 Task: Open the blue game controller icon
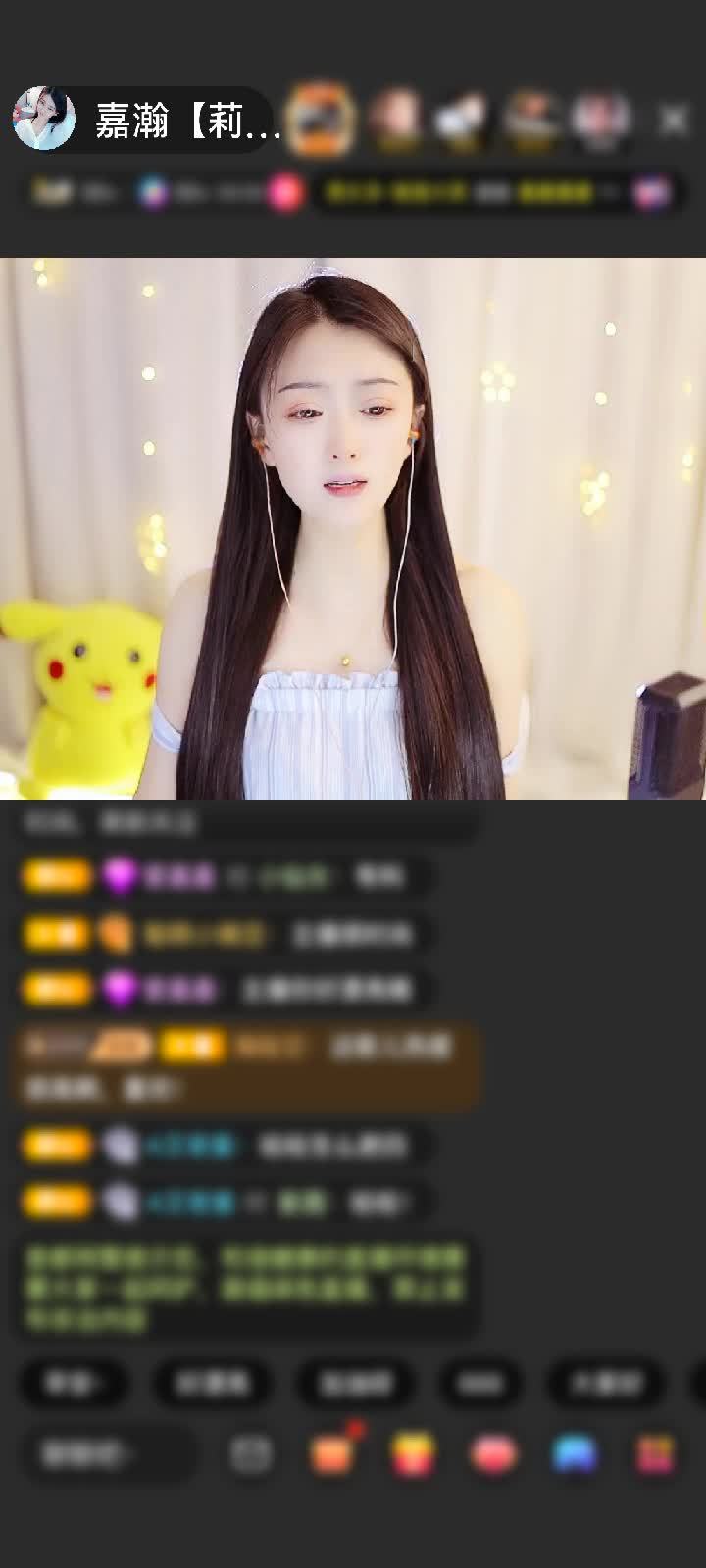575,1454
